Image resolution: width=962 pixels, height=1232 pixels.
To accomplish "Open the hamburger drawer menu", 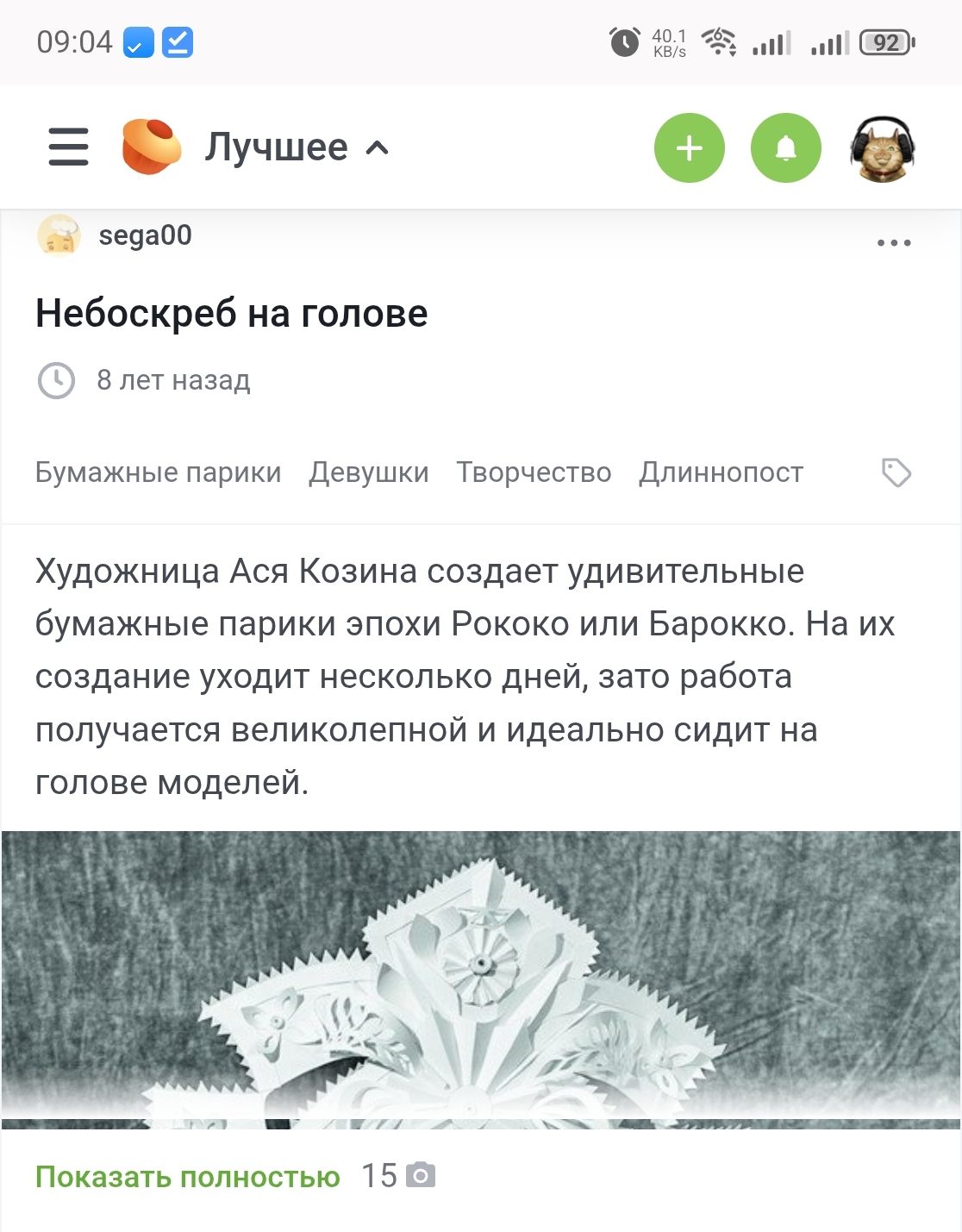I will [68, 147].
